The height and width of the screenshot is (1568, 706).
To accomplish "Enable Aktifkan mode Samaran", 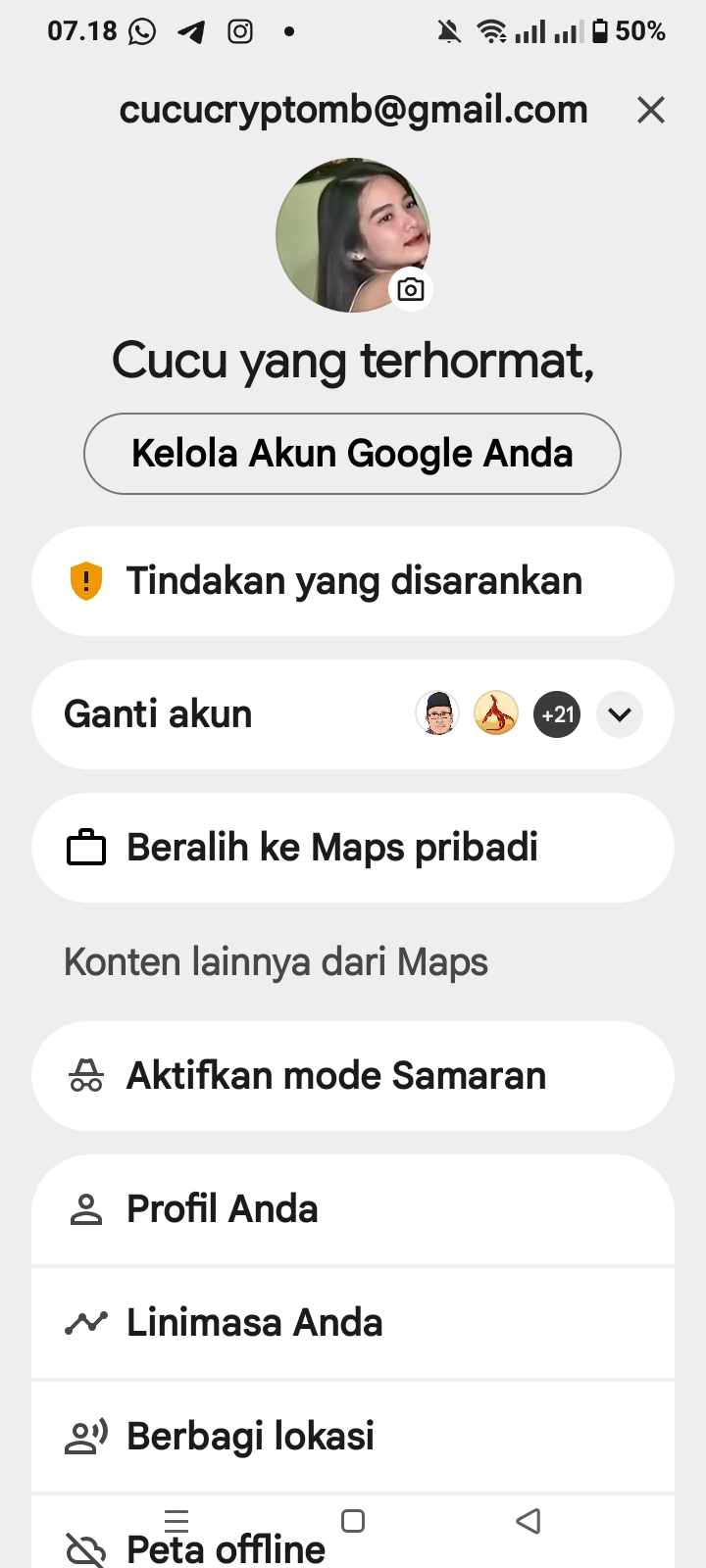I will coord(352,1076).
